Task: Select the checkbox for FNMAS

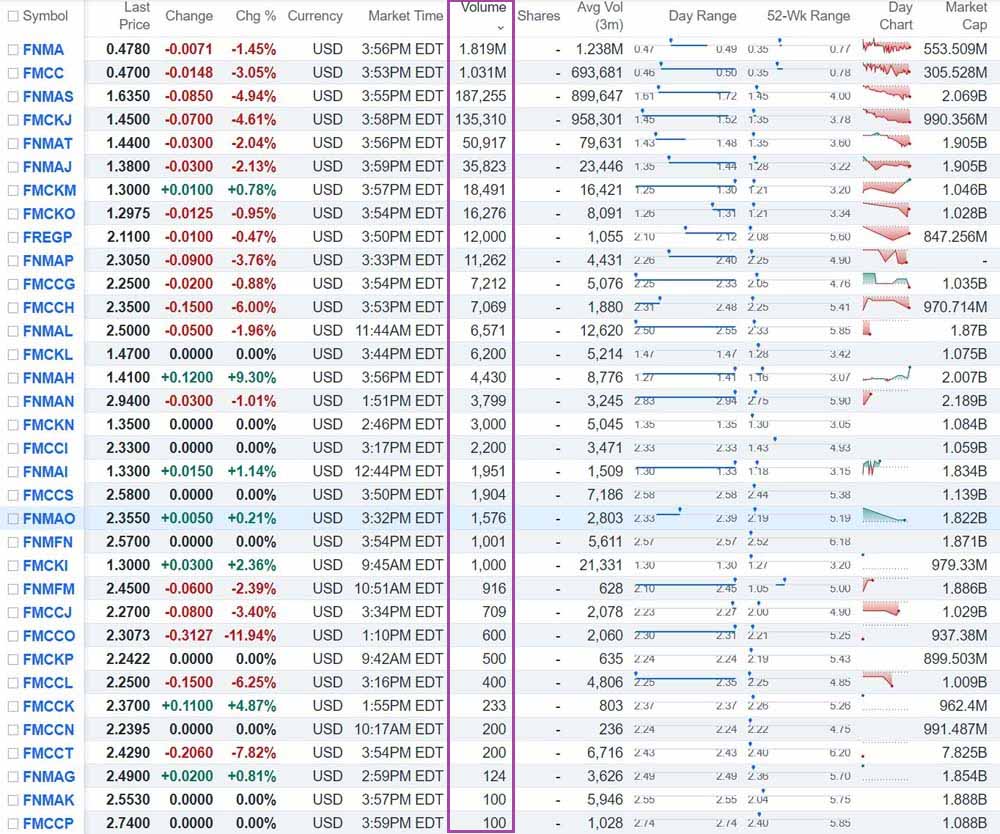Action: [x=13, y=96]
